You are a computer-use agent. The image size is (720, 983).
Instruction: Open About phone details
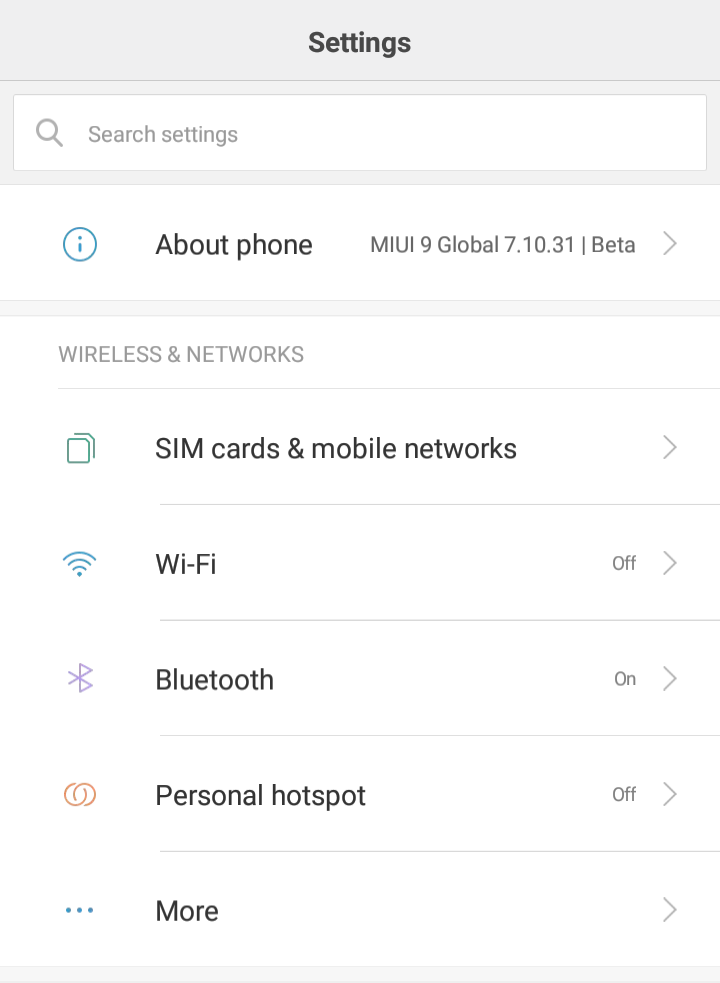tap(360, 244)
